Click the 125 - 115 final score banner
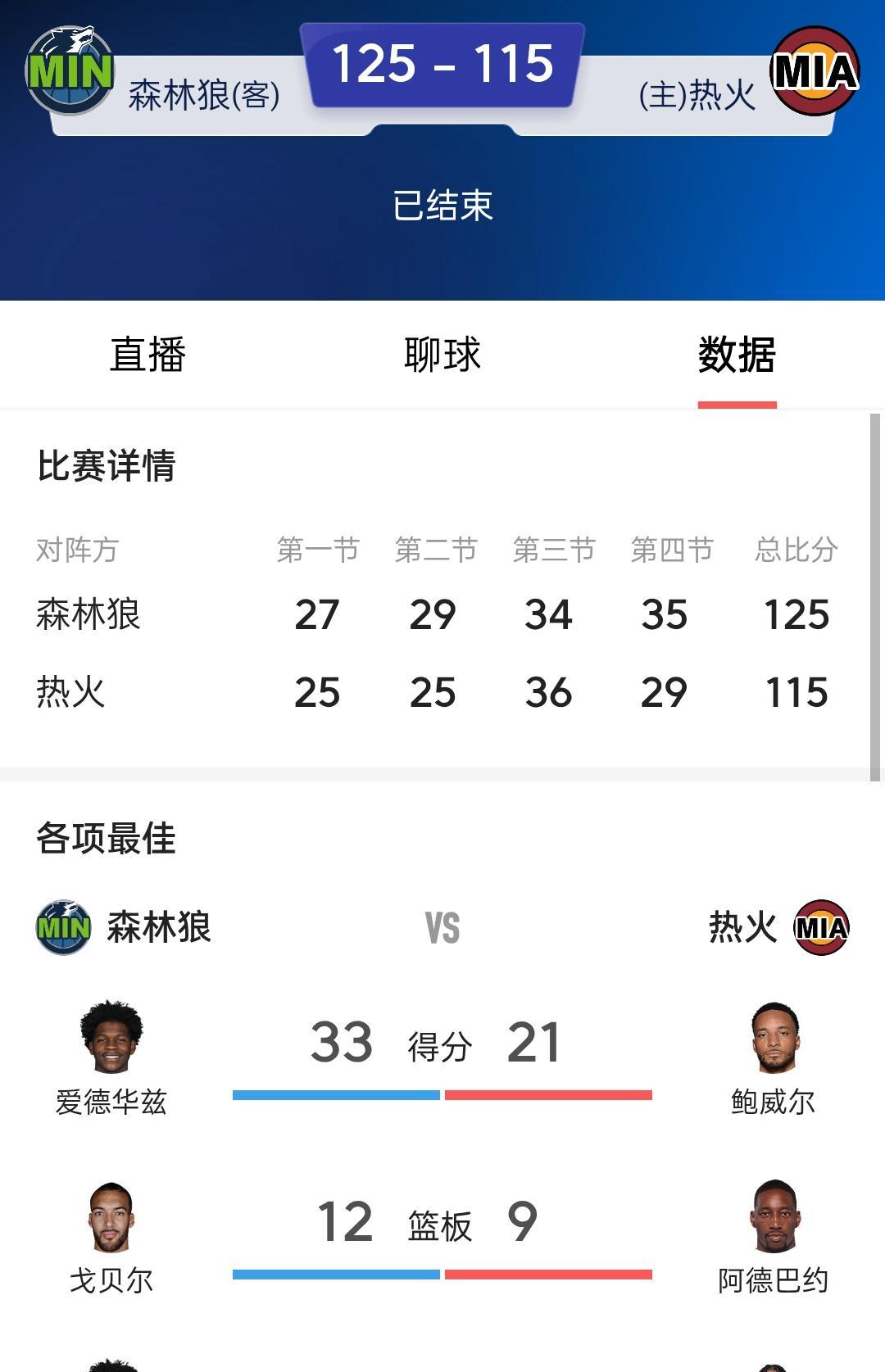Screen dimensions: 885x1372 442,66
